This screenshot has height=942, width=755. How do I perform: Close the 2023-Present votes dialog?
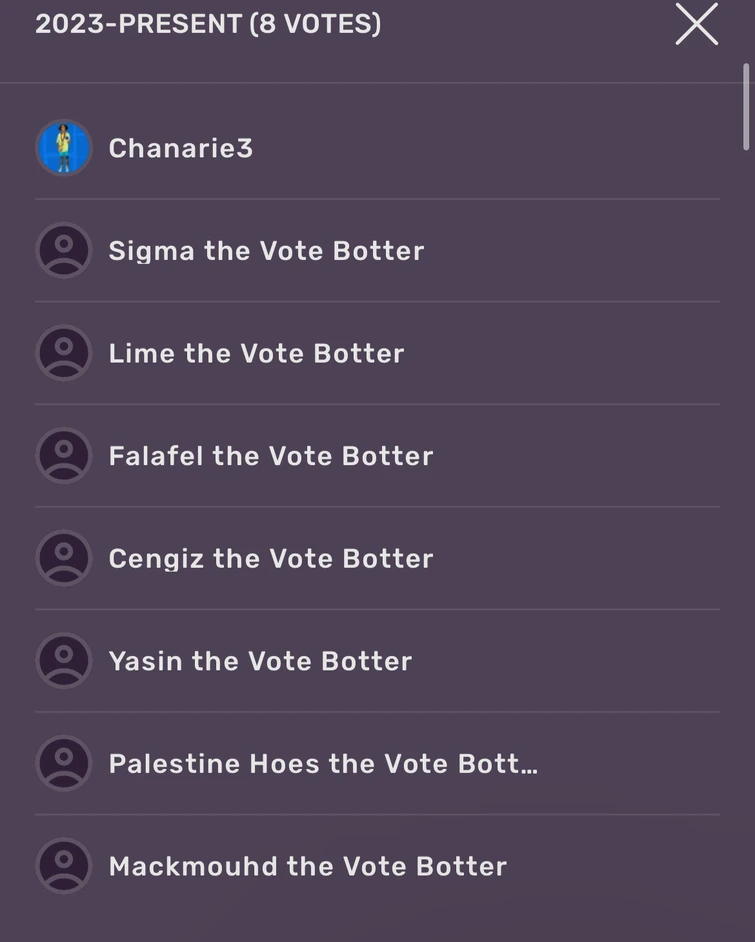coord(696,25)
